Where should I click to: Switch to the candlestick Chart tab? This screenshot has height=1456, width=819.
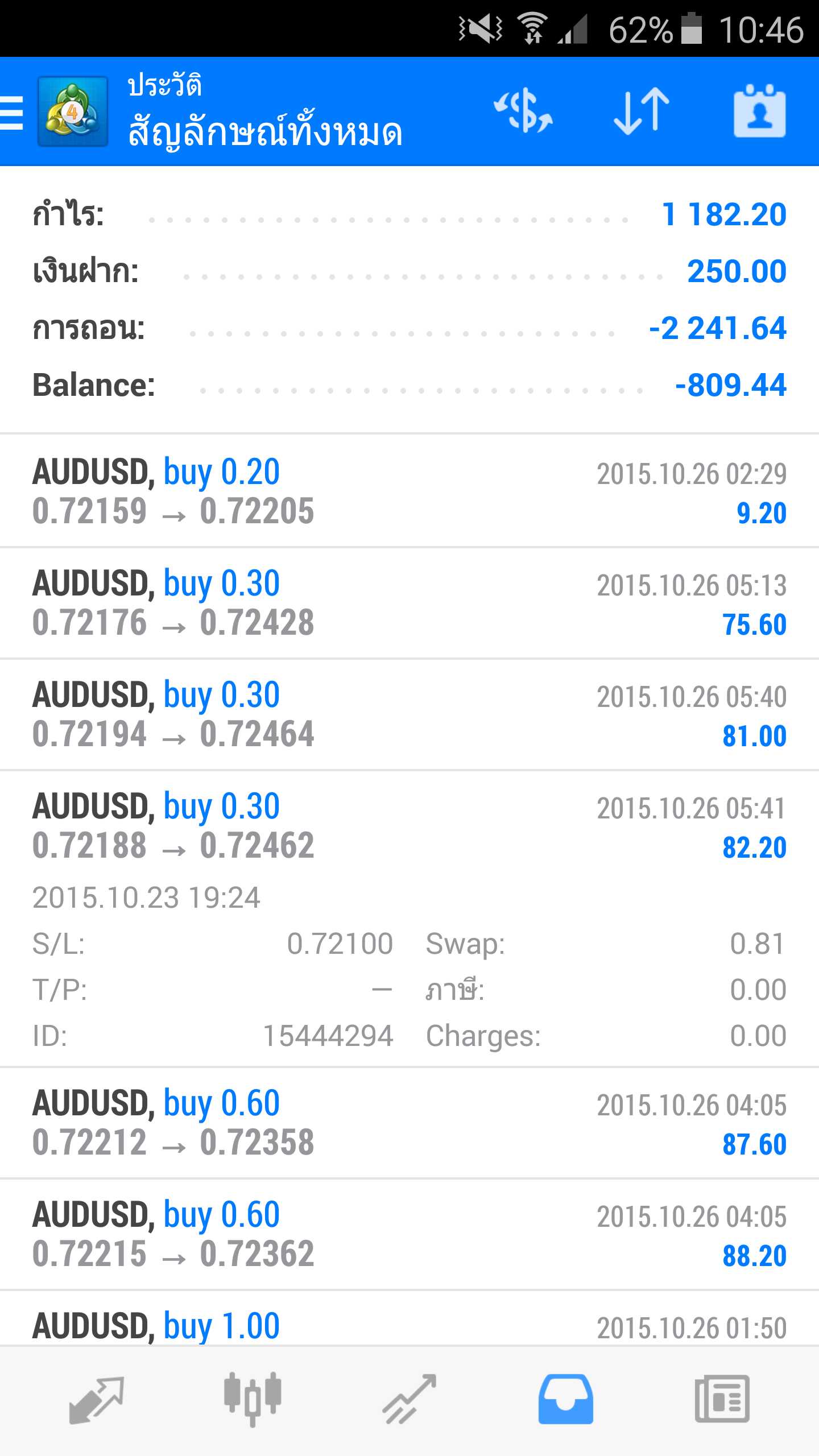[253, 1400]
